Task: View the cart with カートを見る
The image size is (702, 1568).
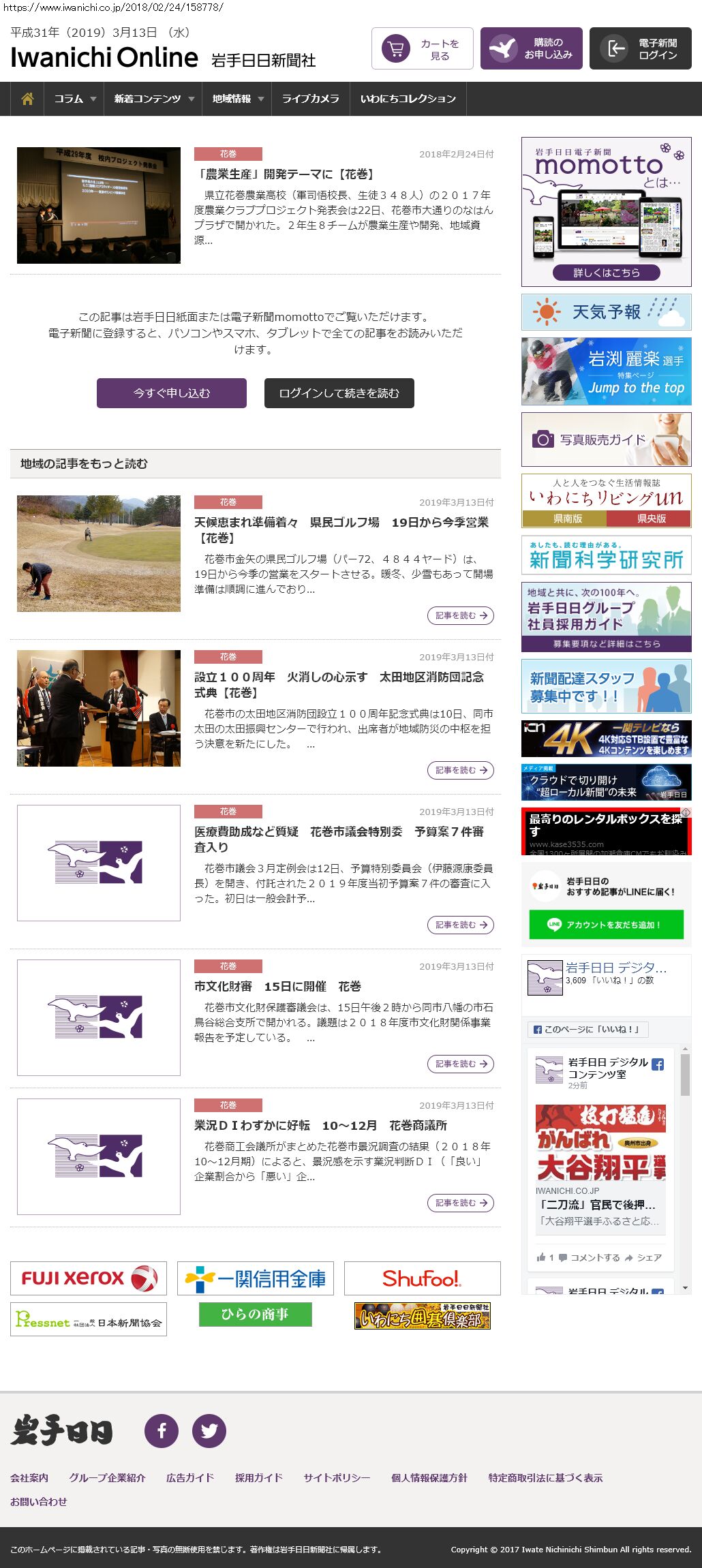Action: (422, 49)
